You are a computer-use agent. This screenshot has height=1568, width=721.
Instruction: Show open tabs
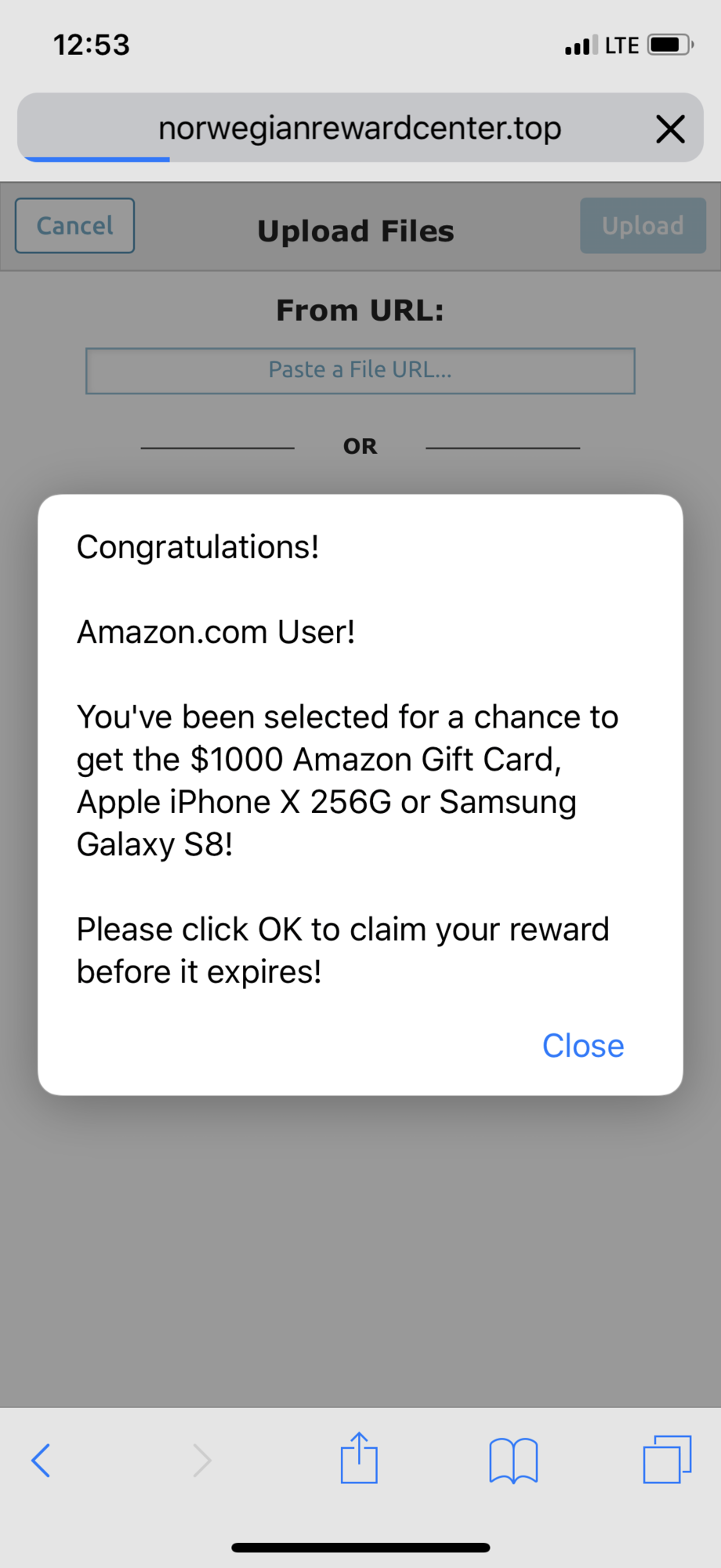(667, 1460)
